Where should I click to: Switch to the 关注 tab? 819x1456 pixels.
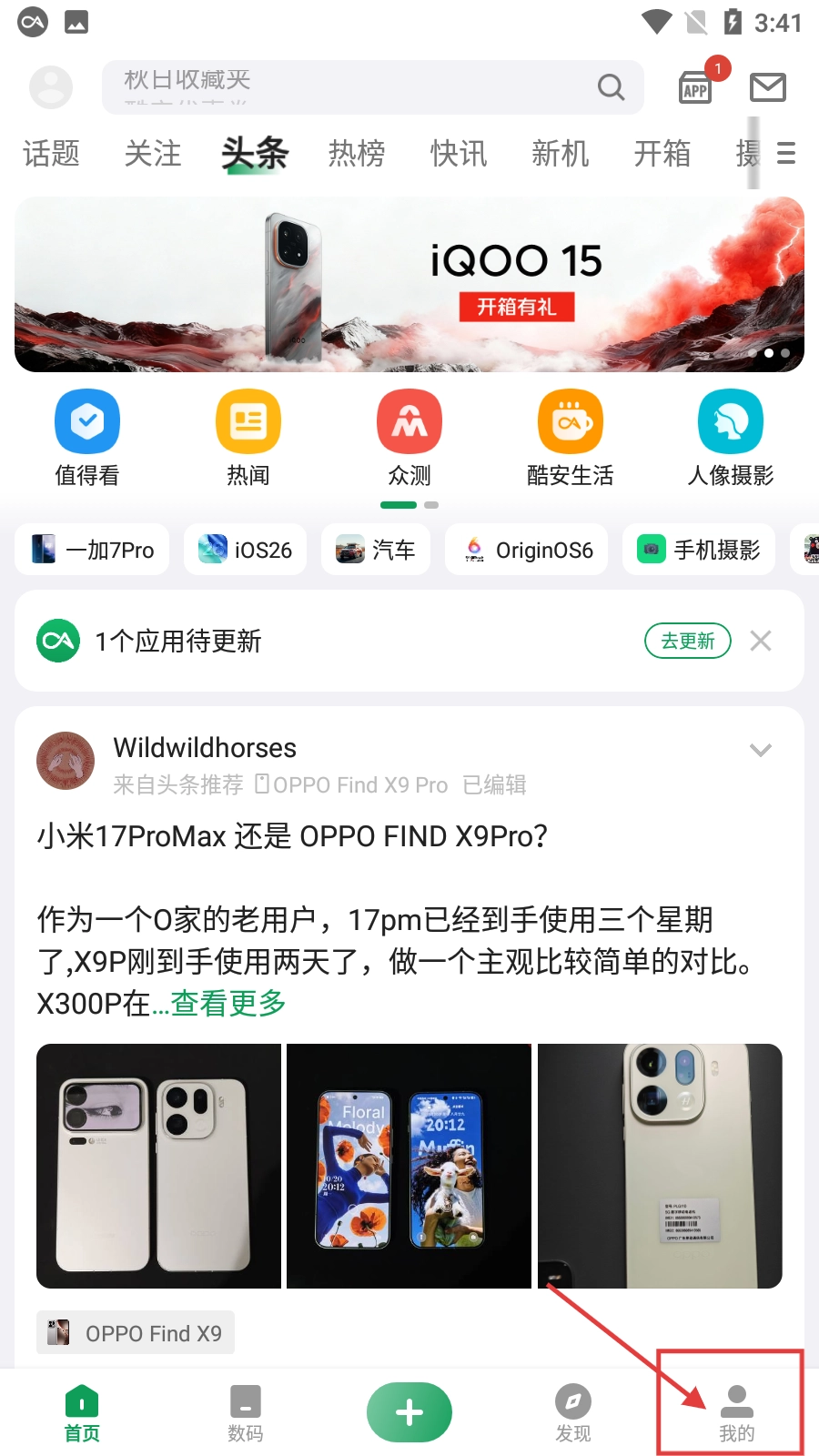coord(153,153)
